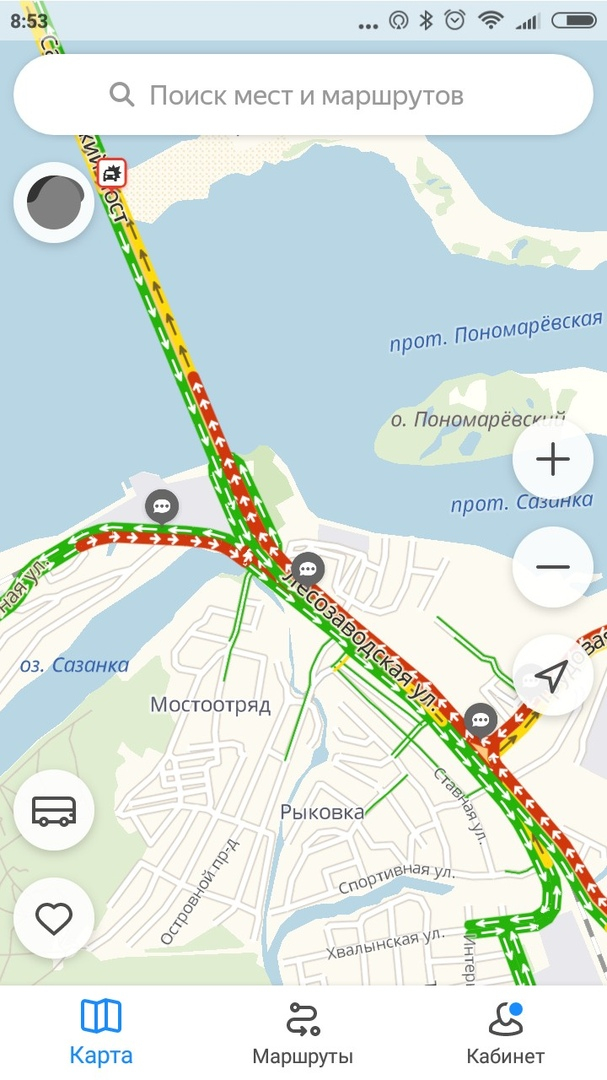Open the comment bubble near Лесозаводская ул.
The width and height of the screenshot is (607, 1080).
[310, 568]
